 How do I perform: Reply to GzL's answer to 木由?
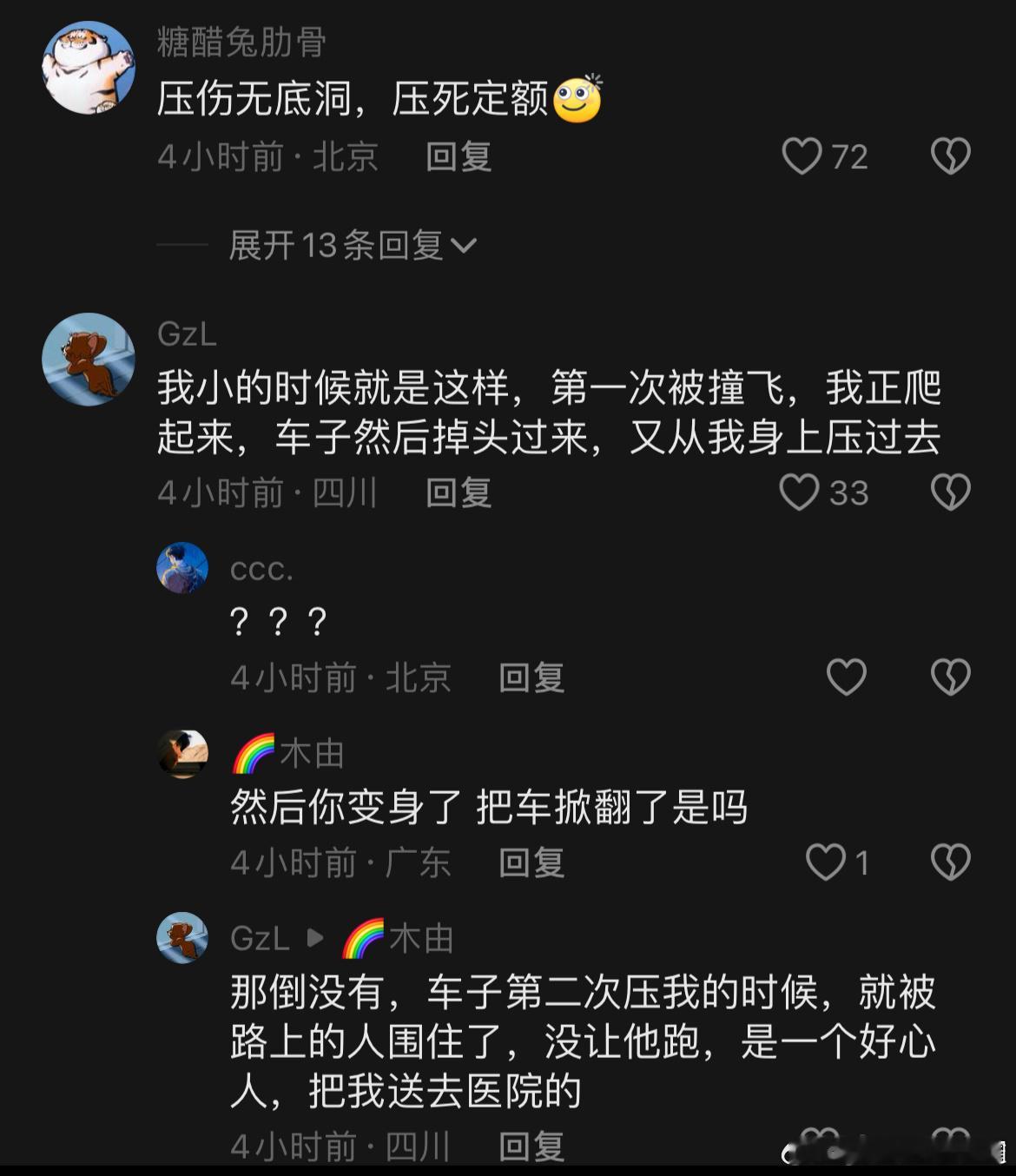[x=531, y=1147]
